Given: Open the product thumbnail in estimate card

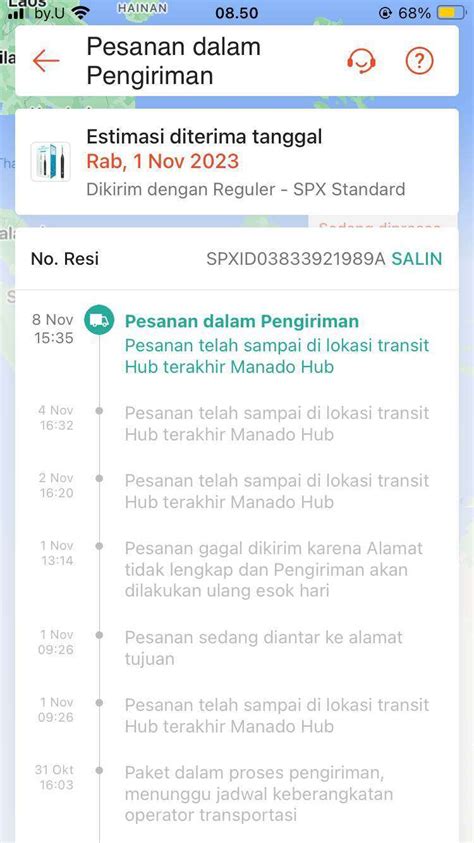Looking at the screenshot, I should pos(51,161).
